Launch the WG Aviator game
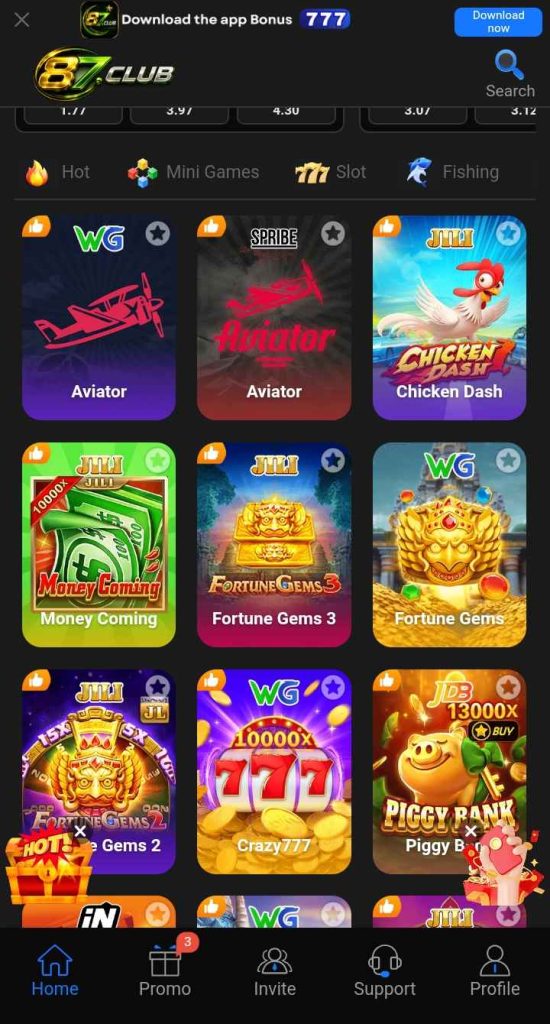Screen dimensions: 550x1024 click(x=99, y=317)
